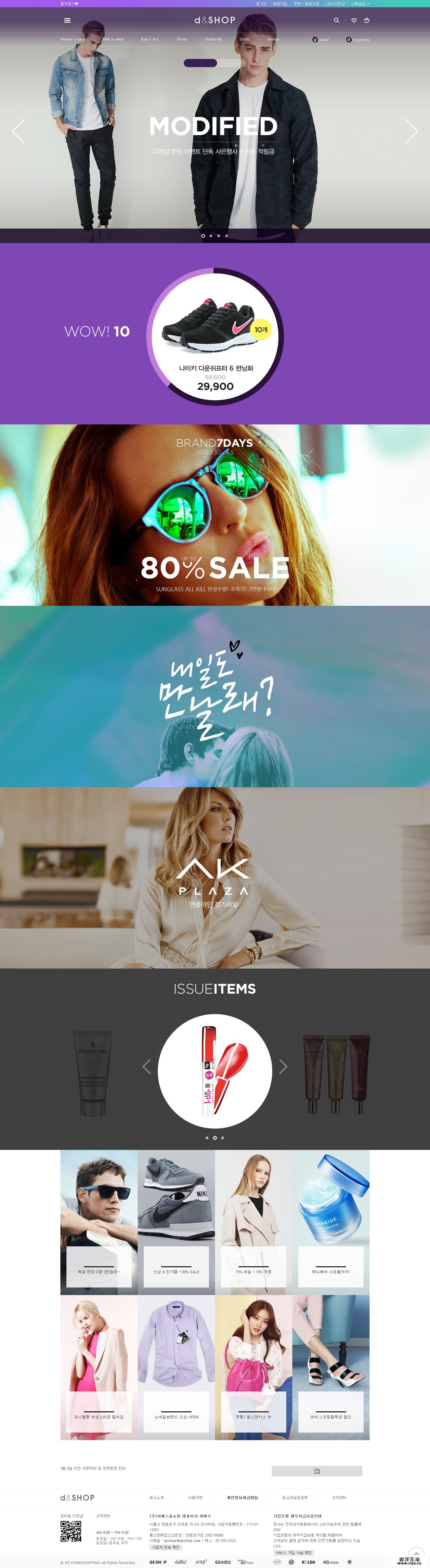Open the Nike Downshifter 6 running shoe deal
The height and width of the screenshot is (1568, 430).
(x=215, y=335)
